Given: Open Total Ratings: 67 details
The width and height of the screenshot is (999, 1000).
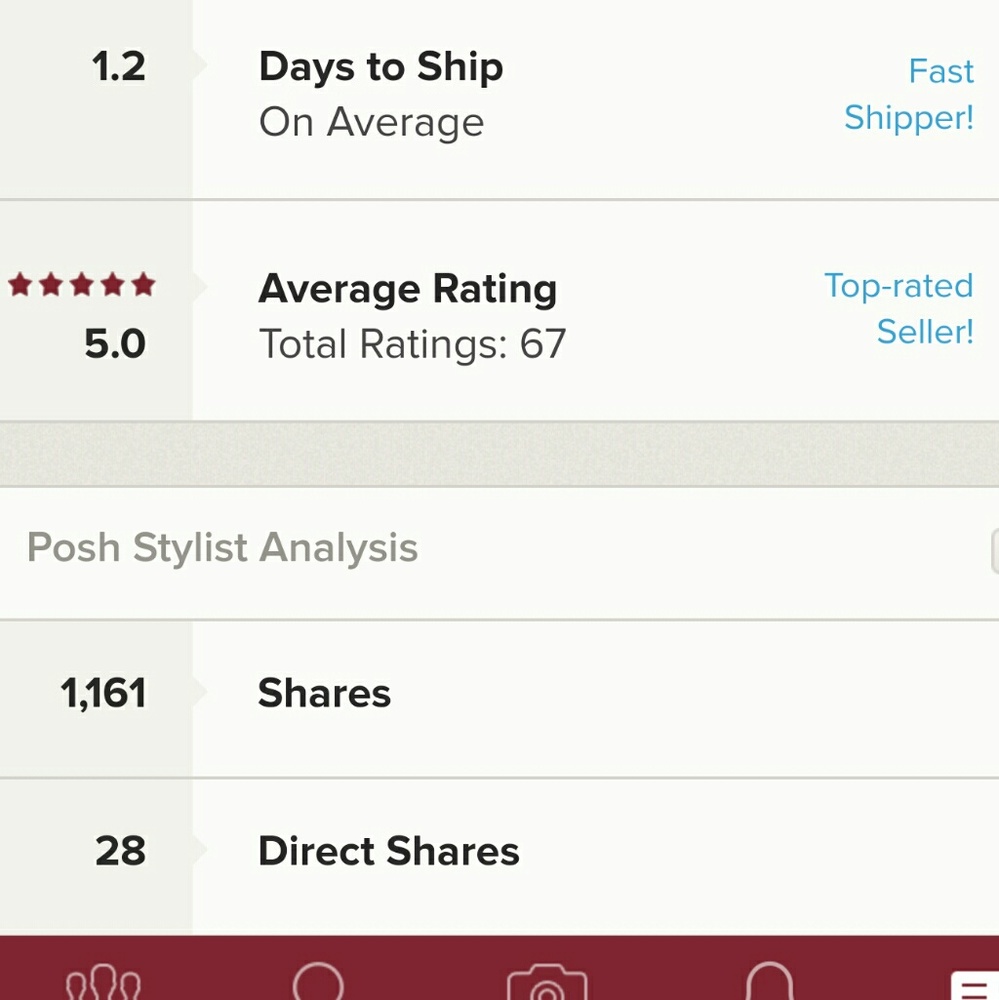Looking at the screenshot, I should coord(413,344).
